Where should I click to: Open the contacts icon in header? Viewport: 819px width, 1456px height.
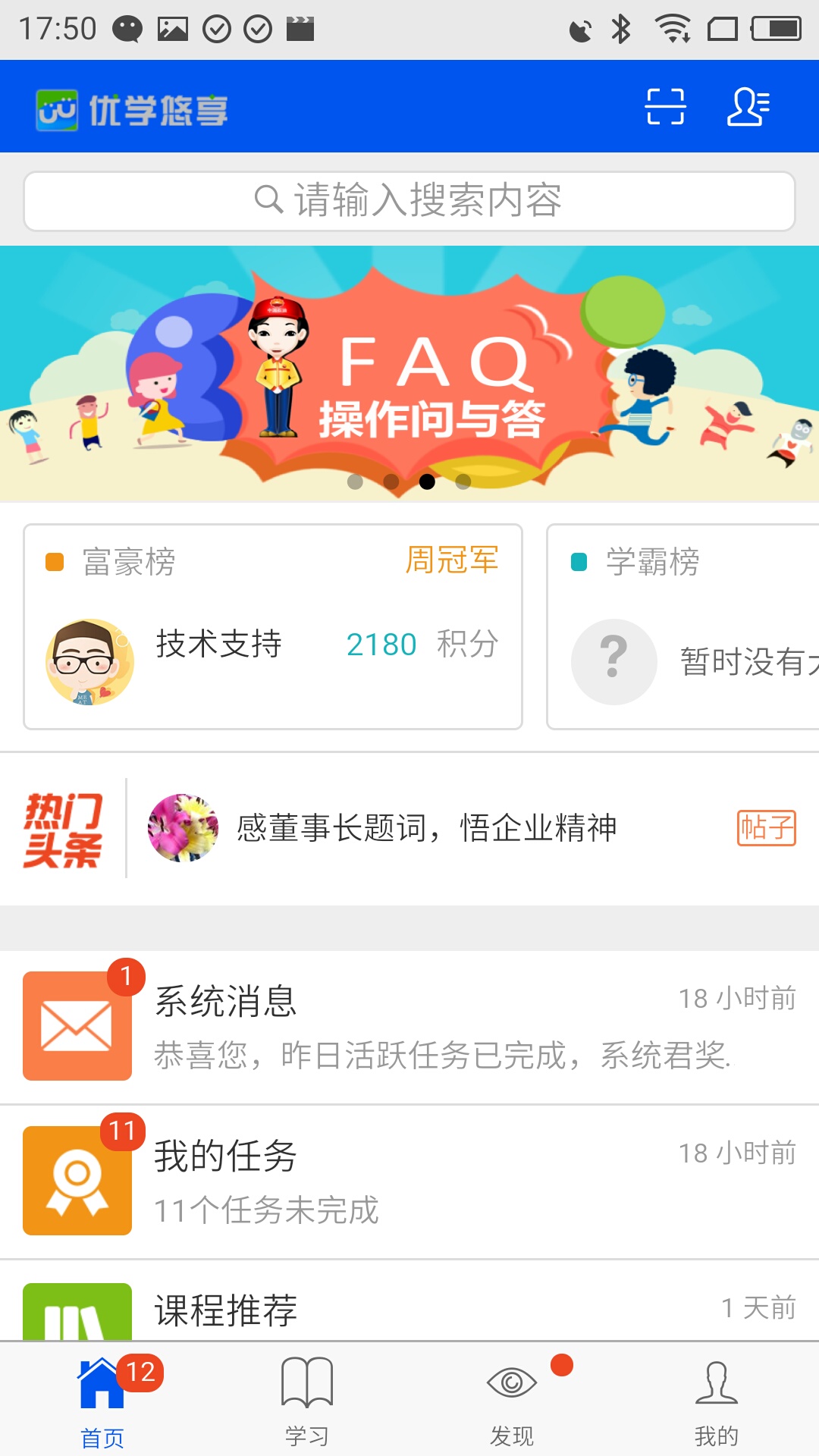pyautogui.click(x=748, y=106)
